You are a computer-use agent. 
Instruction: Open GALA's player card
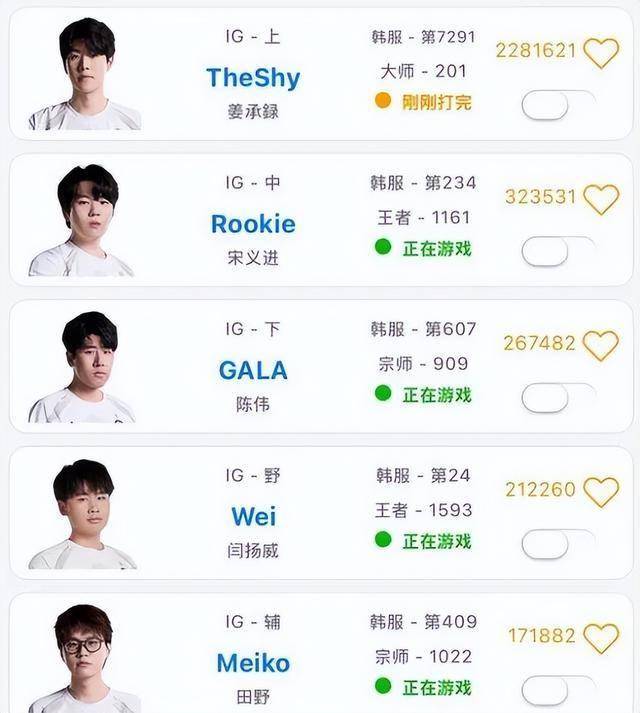tap(253, 370)
